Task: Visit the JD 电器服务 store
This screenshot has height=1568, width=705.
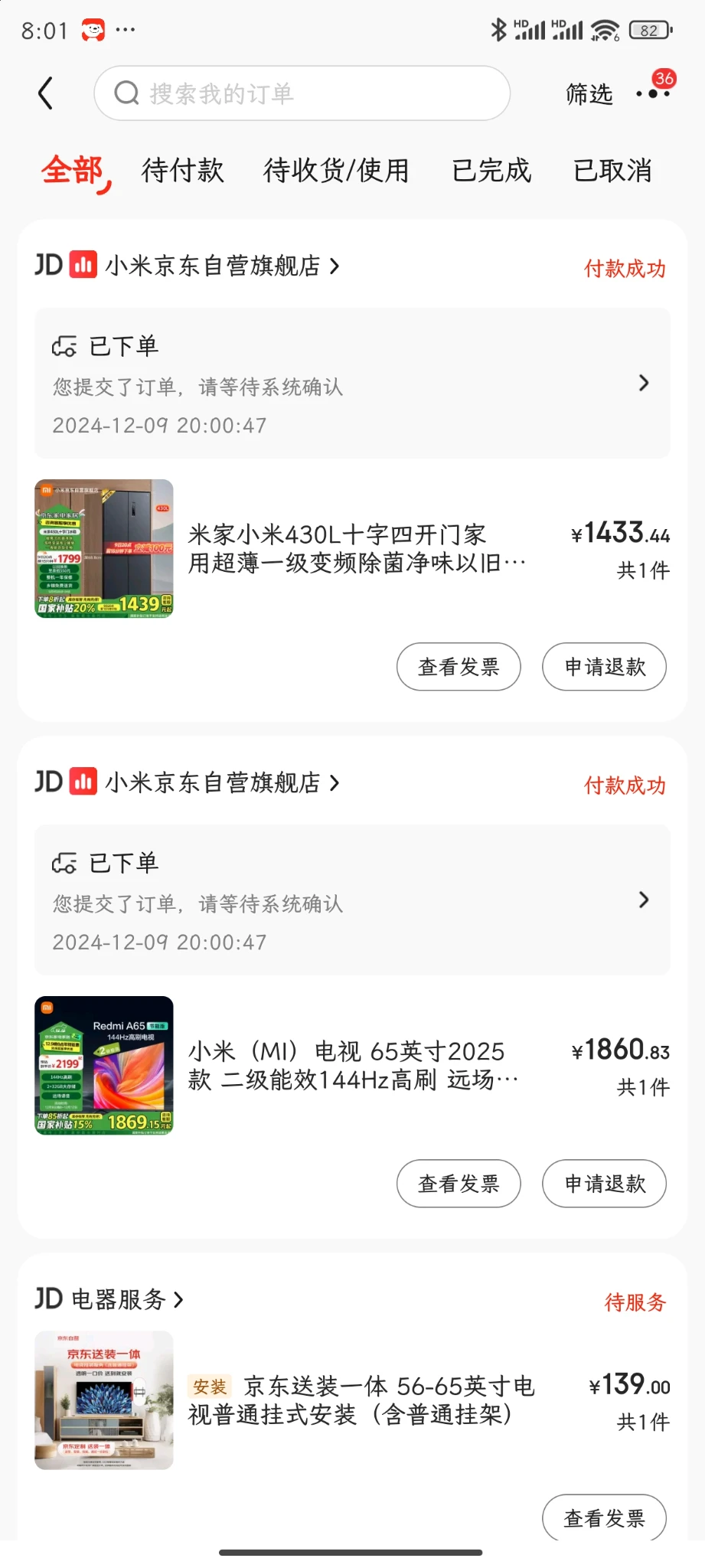Action: (119, 1299)
